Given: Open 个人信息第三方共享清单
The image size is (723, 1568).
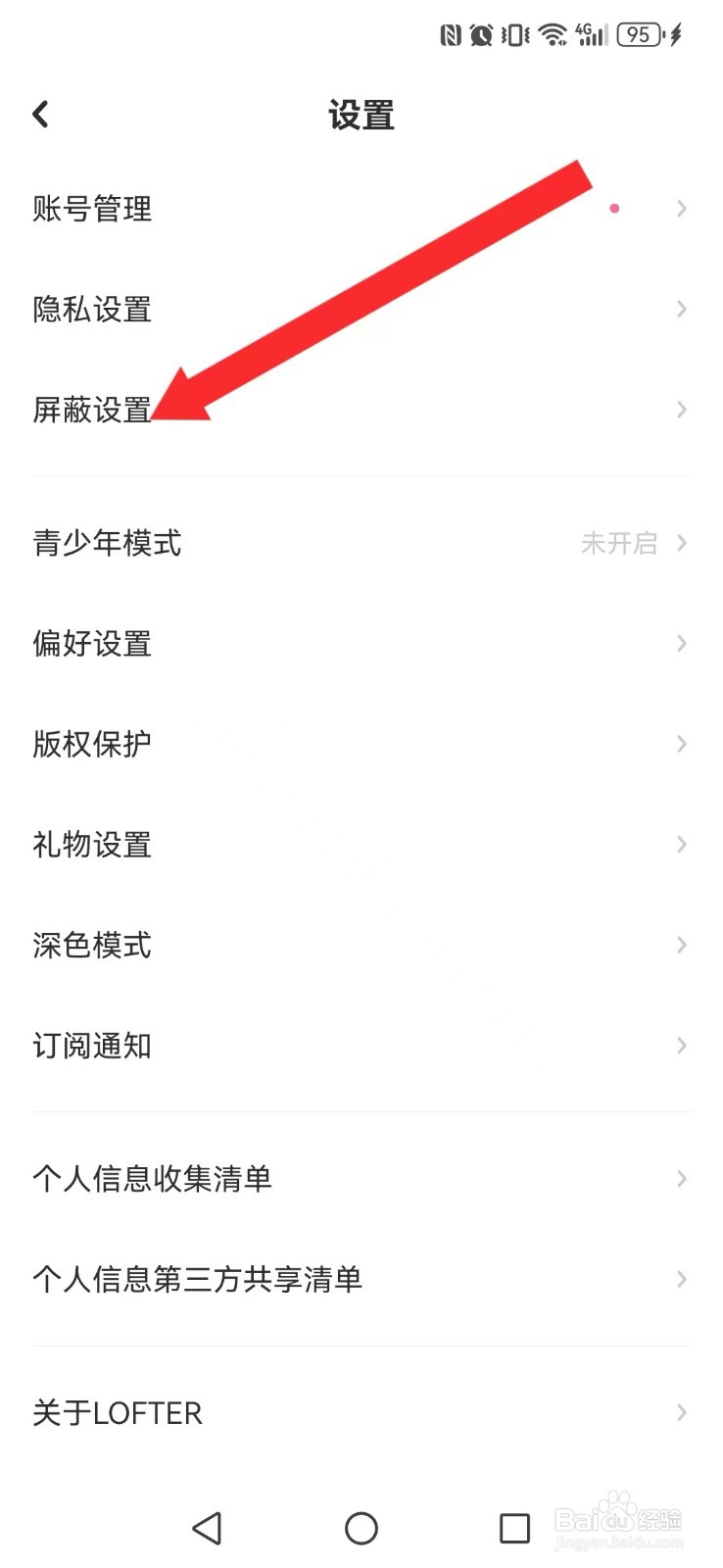Looking at the screenshot, I should coord(361,1279).
